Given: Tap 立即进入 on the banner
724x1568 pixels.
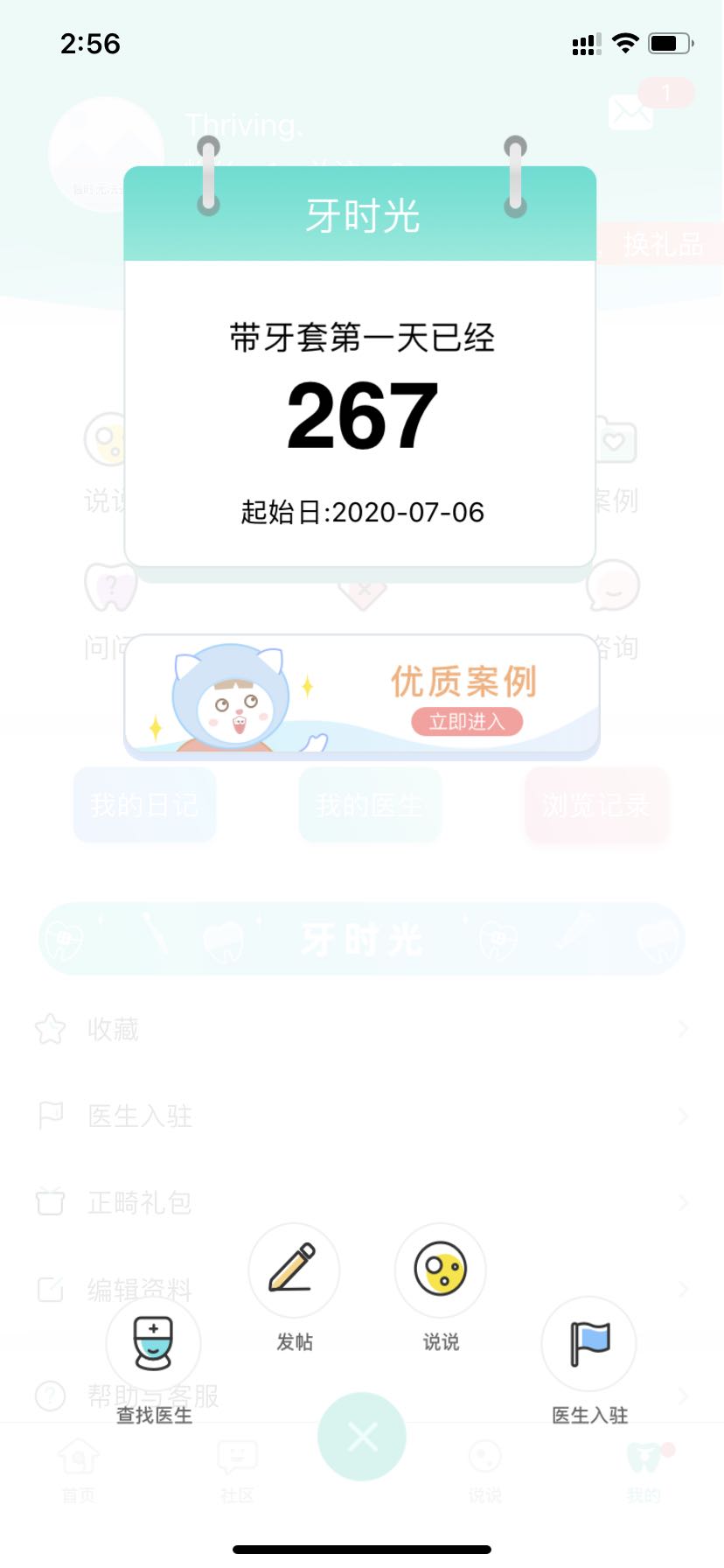Looking at the screenshot, I should (x=467, y=722).
